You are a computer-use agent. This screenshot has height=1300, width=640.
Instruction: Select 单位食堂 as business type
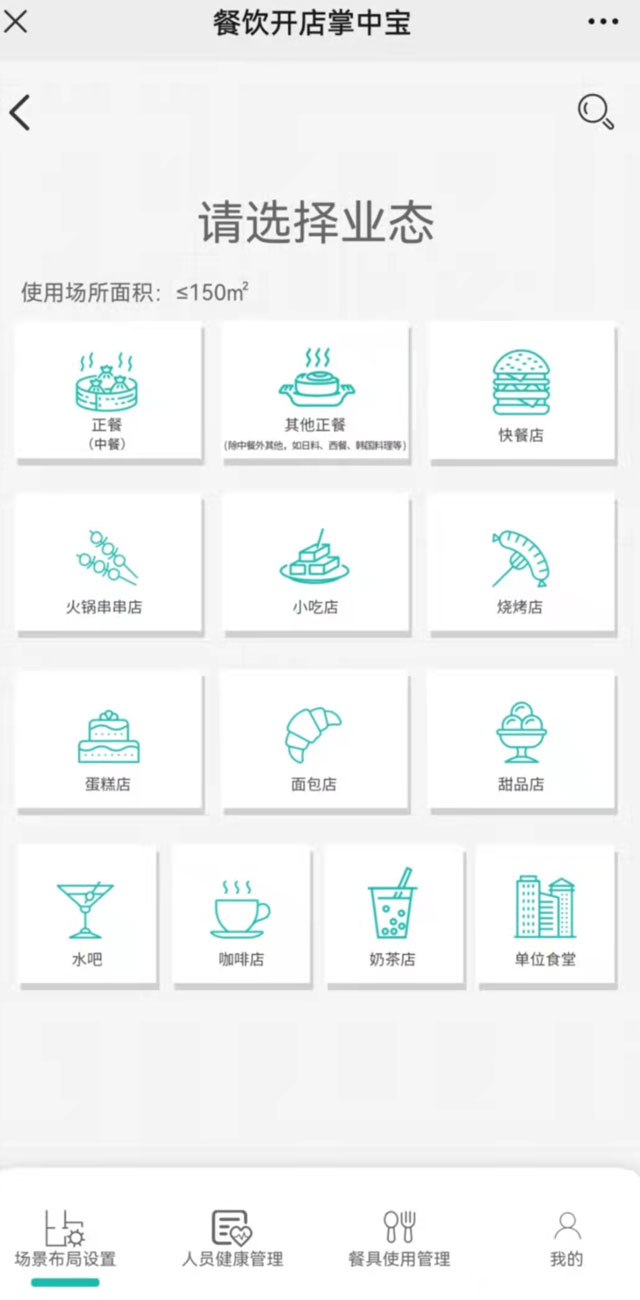pos(546,915)
